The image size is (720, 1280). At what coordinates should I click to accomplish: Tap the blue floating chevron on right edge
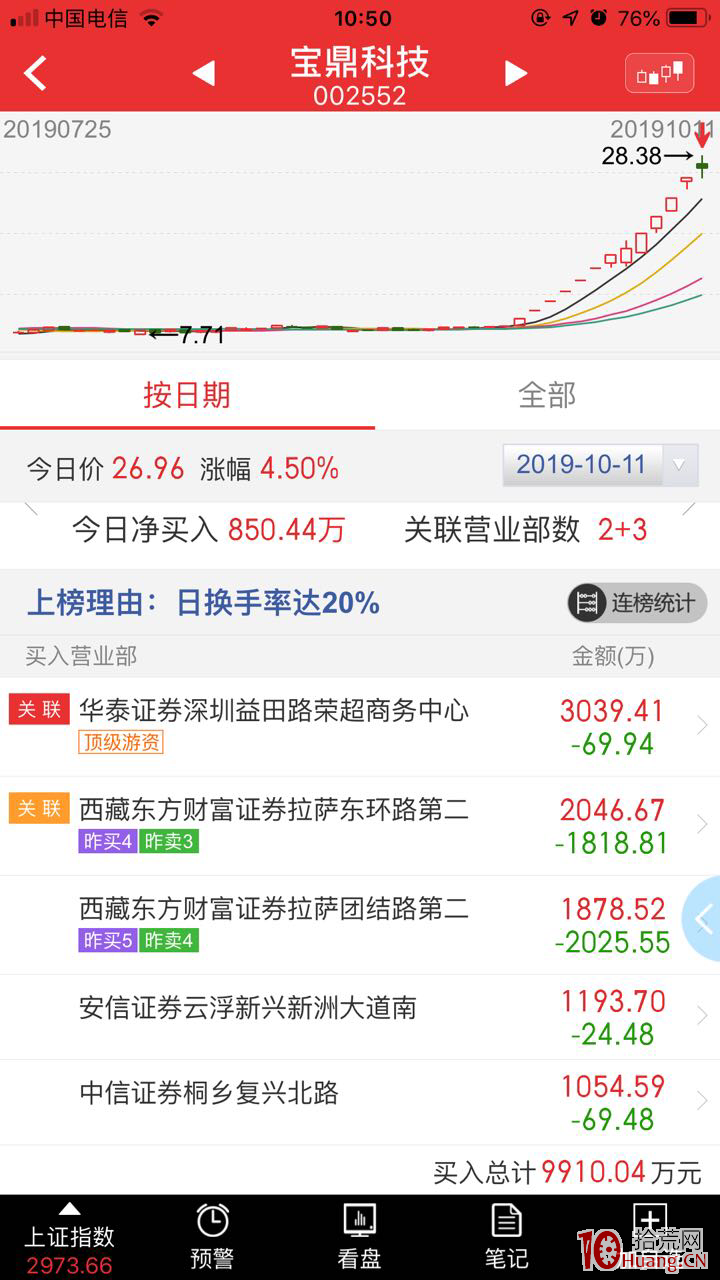(x=704, y=919)
